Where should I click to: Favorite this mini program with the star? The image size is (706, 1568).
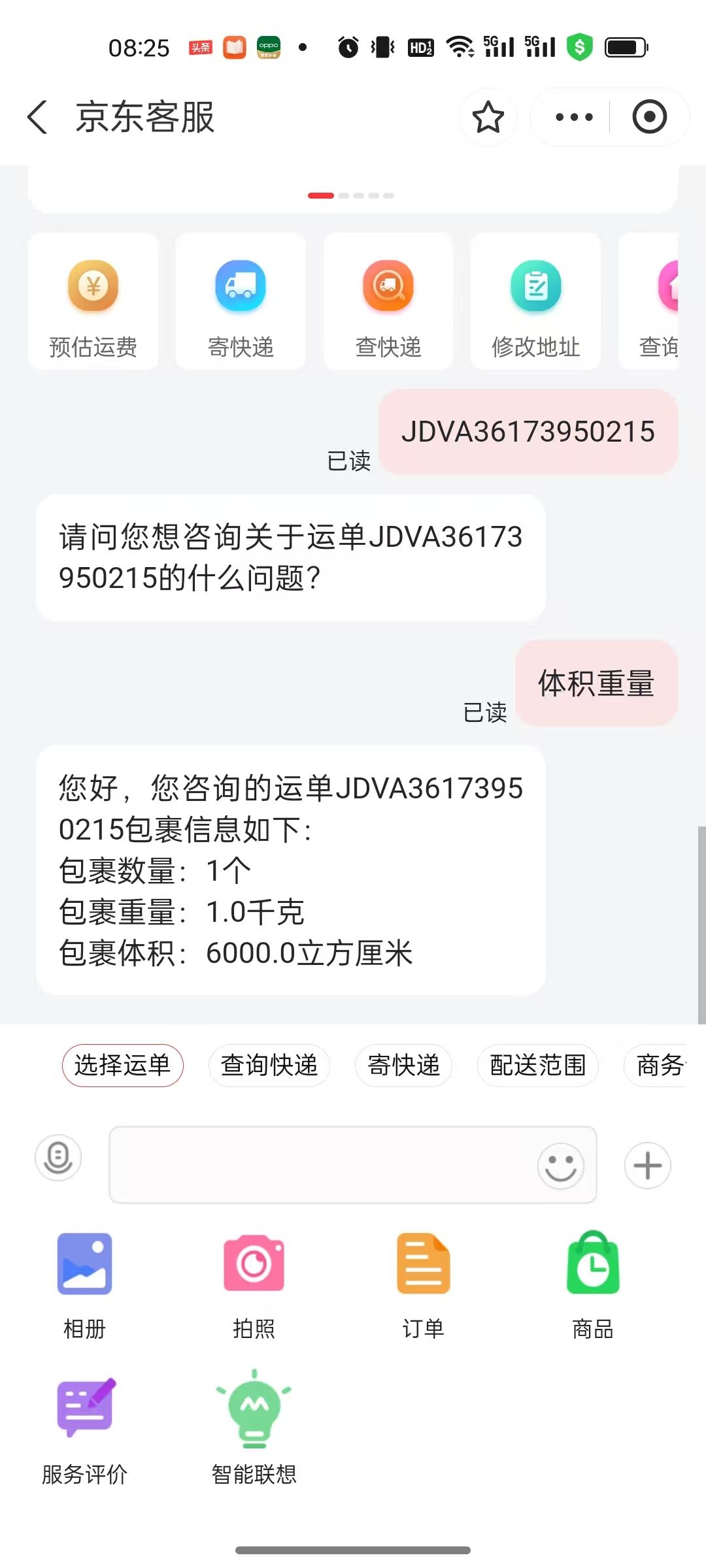[x=488, y=117]
